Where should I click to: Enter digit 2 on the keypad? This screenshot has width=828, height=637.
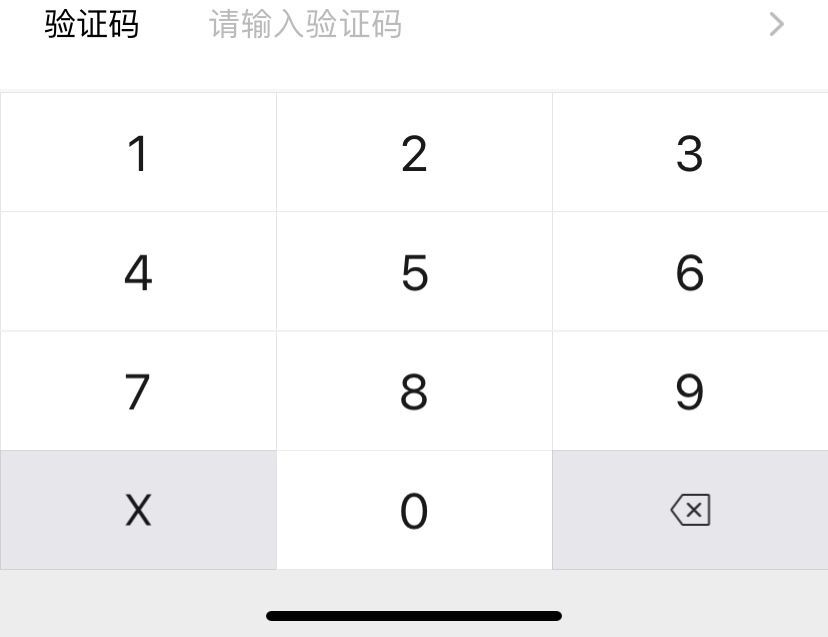(x=414, y=153)
